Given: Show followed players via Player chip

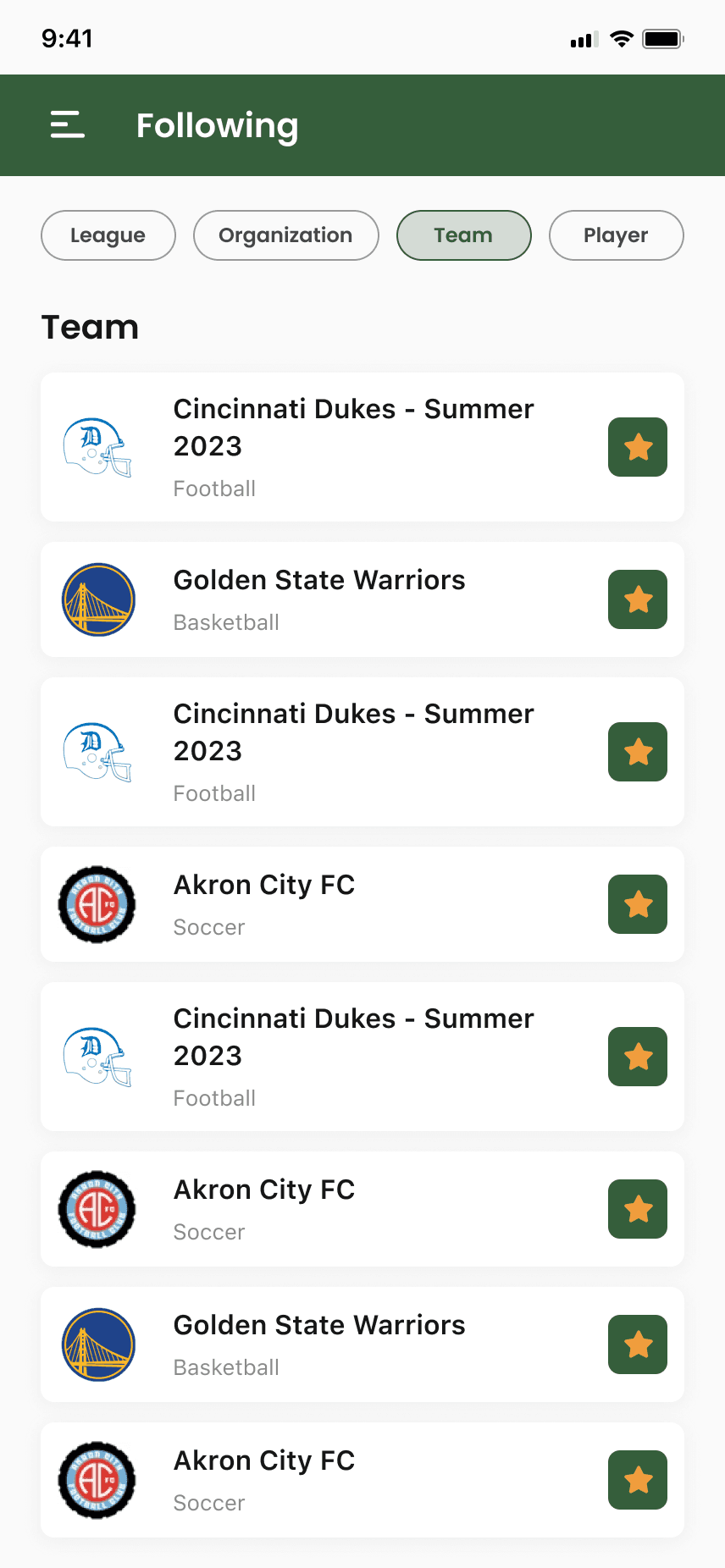Looking at the screenshot, I should pyautogui.click(x=616, y=235).
